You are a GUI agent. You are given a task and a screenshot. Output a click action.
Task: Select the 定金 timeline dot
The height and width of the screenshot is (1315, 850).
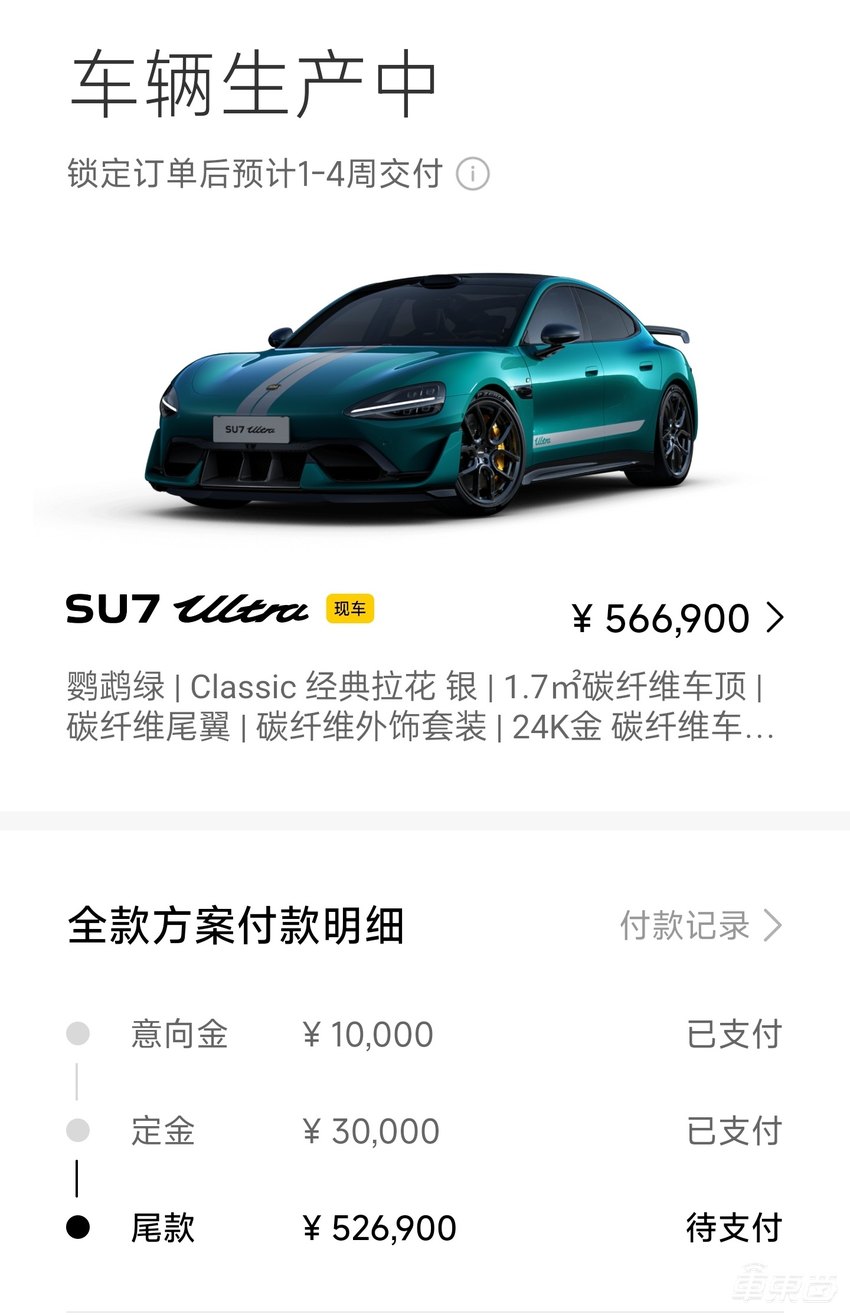click(x=77, y=1131)
